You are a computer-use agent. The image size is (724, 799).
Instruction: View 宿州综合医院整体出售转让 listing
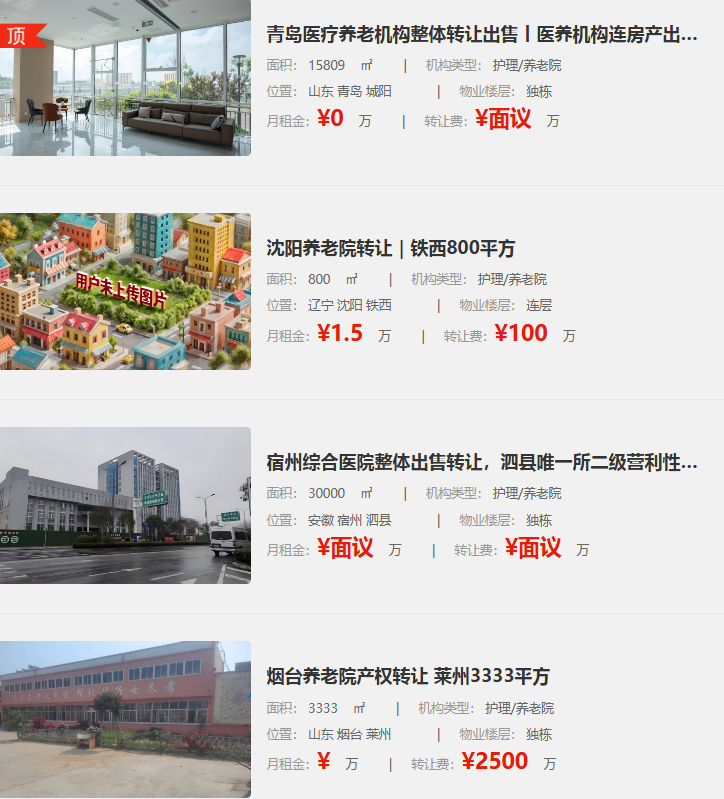pyautogui.click(x=481, y=463)
